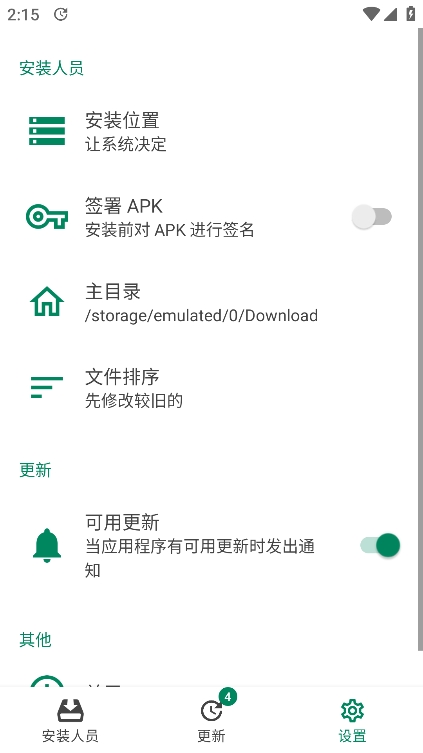Switch to the 更新 tab
This screenshot has height=753, width=423.
pos(211,720)
